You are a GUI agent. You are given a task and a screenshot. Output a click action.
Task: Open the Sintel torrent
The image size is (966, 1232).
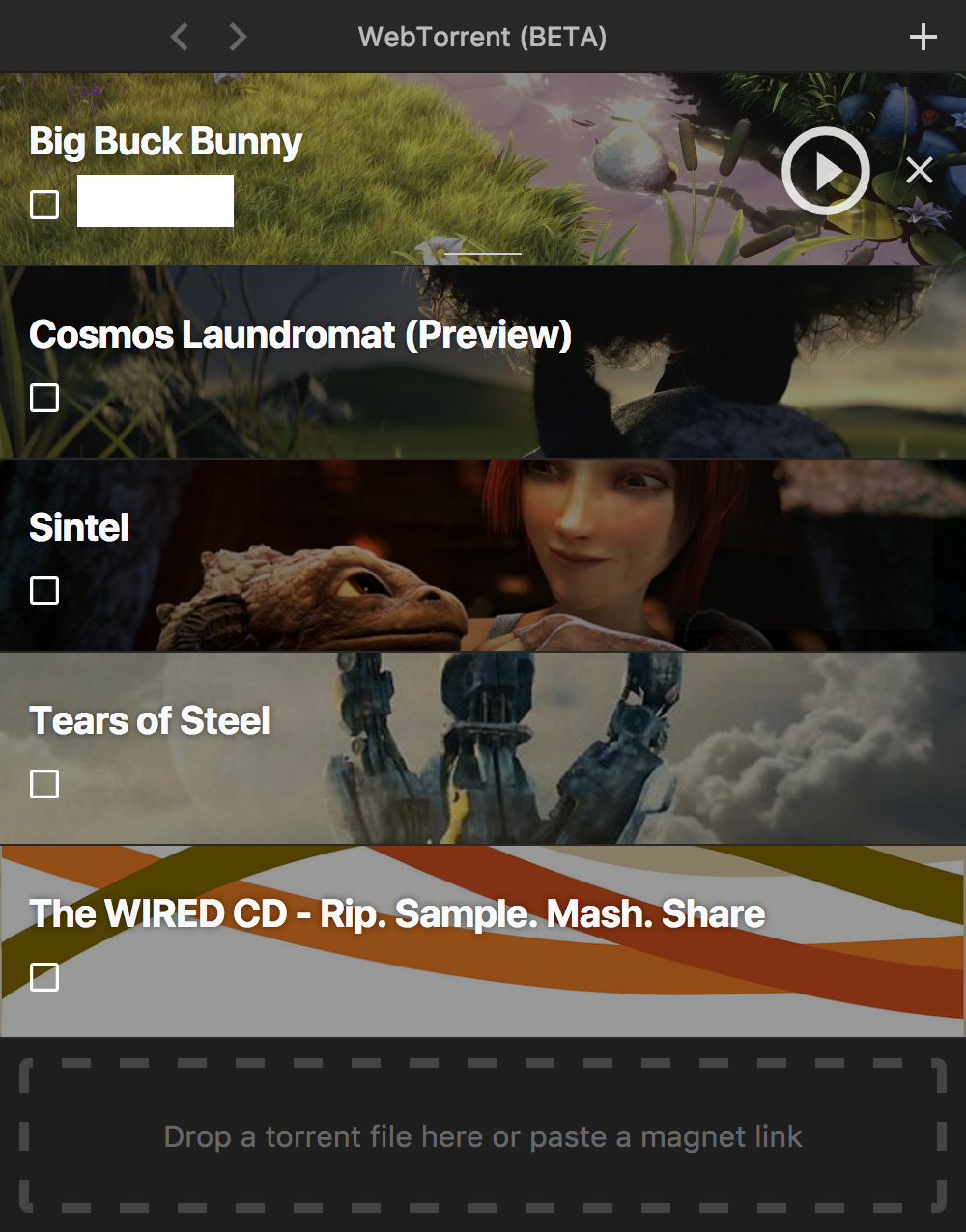click(x=79, y=528)
